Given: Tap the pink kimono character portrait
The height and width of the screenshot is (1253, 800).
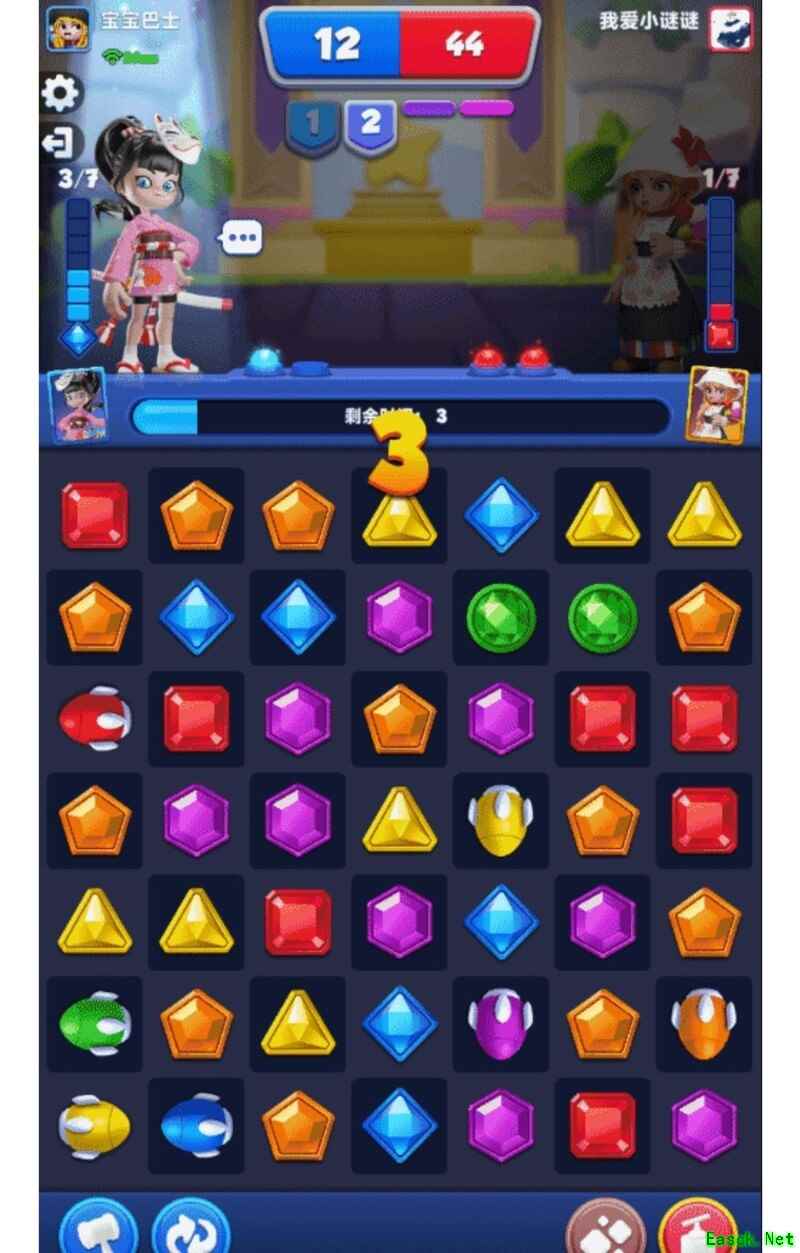Looking at the screenshot, I should pyautogui.click(x=78, y=405).
